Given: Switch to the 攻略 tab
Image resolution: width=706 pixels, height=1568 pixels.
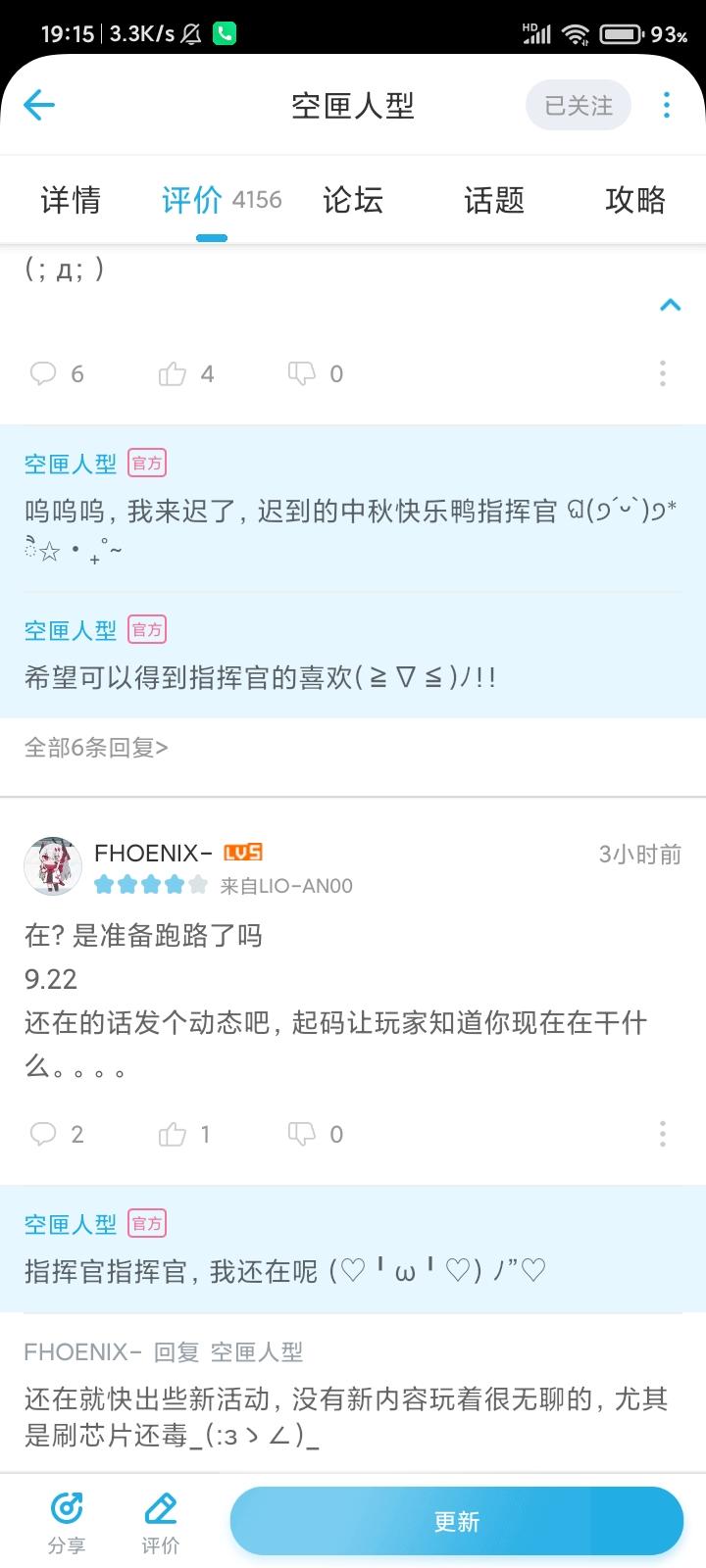Looking at the screenshot, I should pos(635,200).
